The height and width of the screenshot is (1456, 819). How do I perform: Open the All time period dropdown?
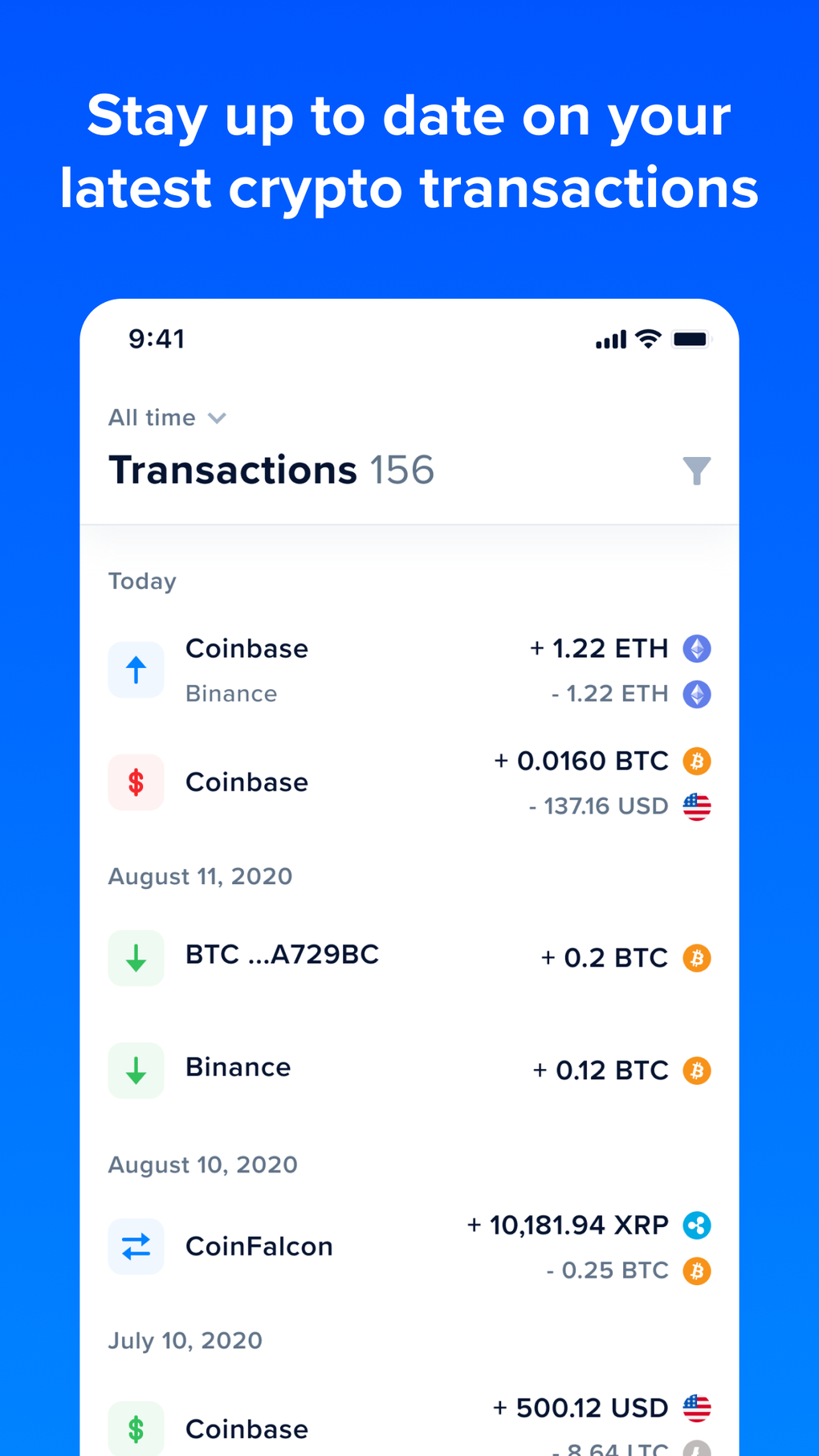(152, 418)
